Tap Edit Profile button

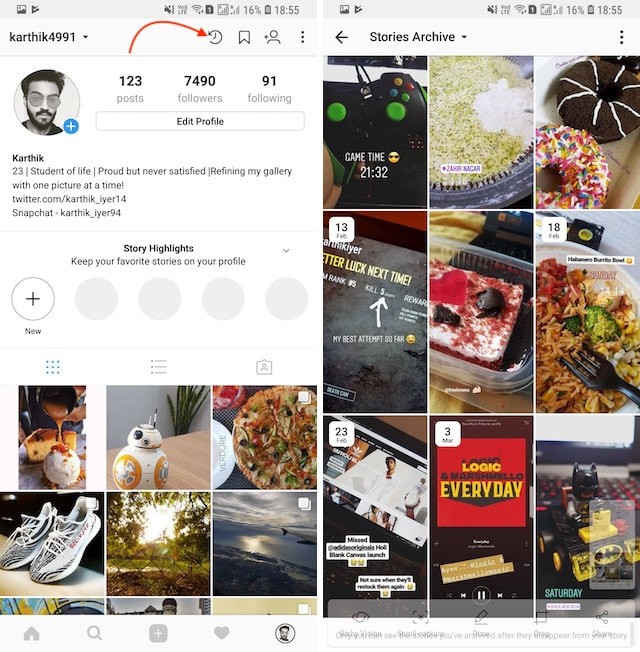200,121
